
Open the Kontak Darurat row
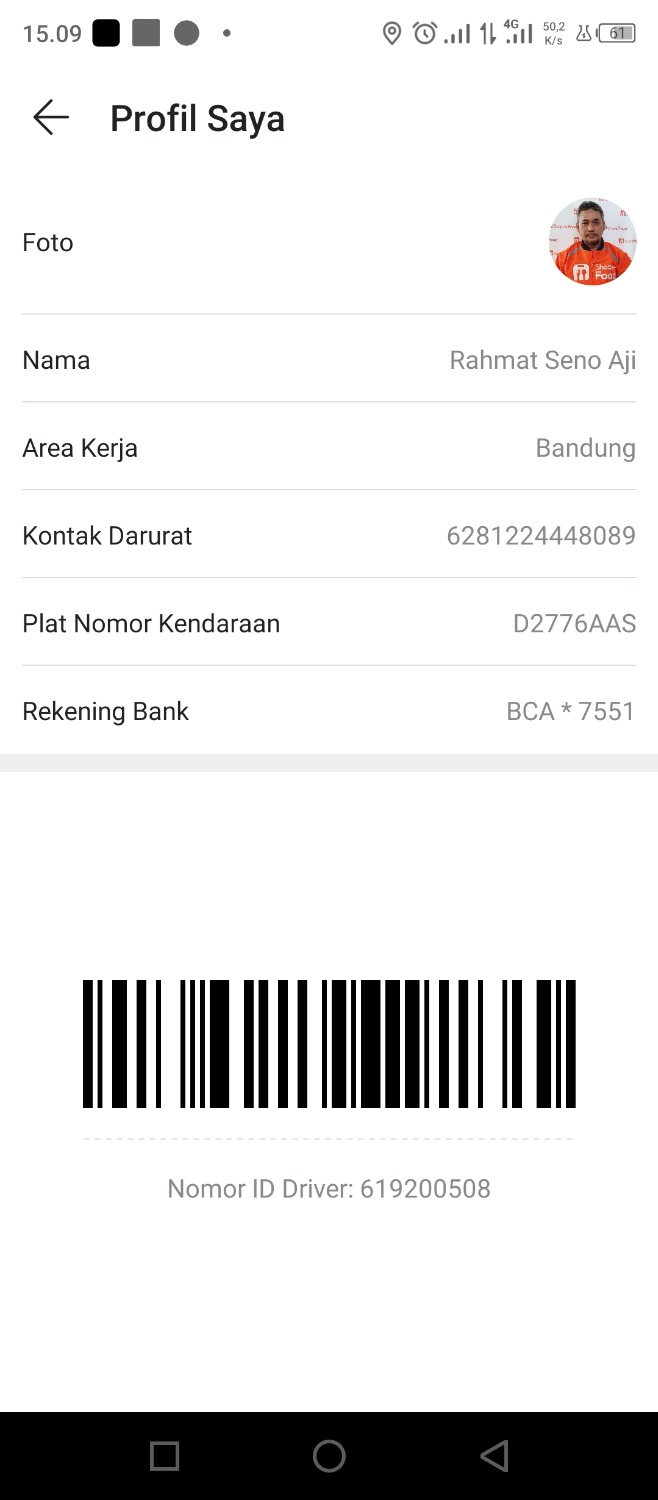pos(329,535)
